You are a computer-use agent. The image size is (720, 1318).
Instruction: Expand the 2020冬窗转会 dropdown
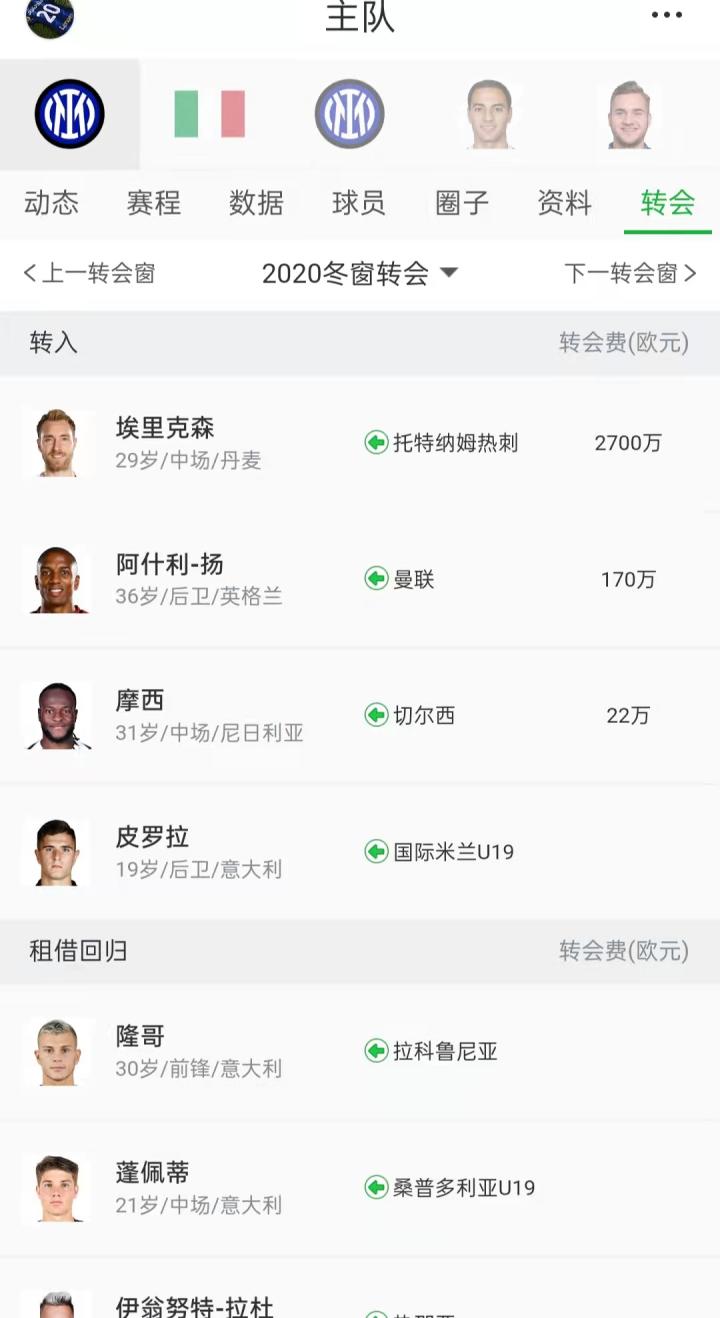[x=360, y=273]
